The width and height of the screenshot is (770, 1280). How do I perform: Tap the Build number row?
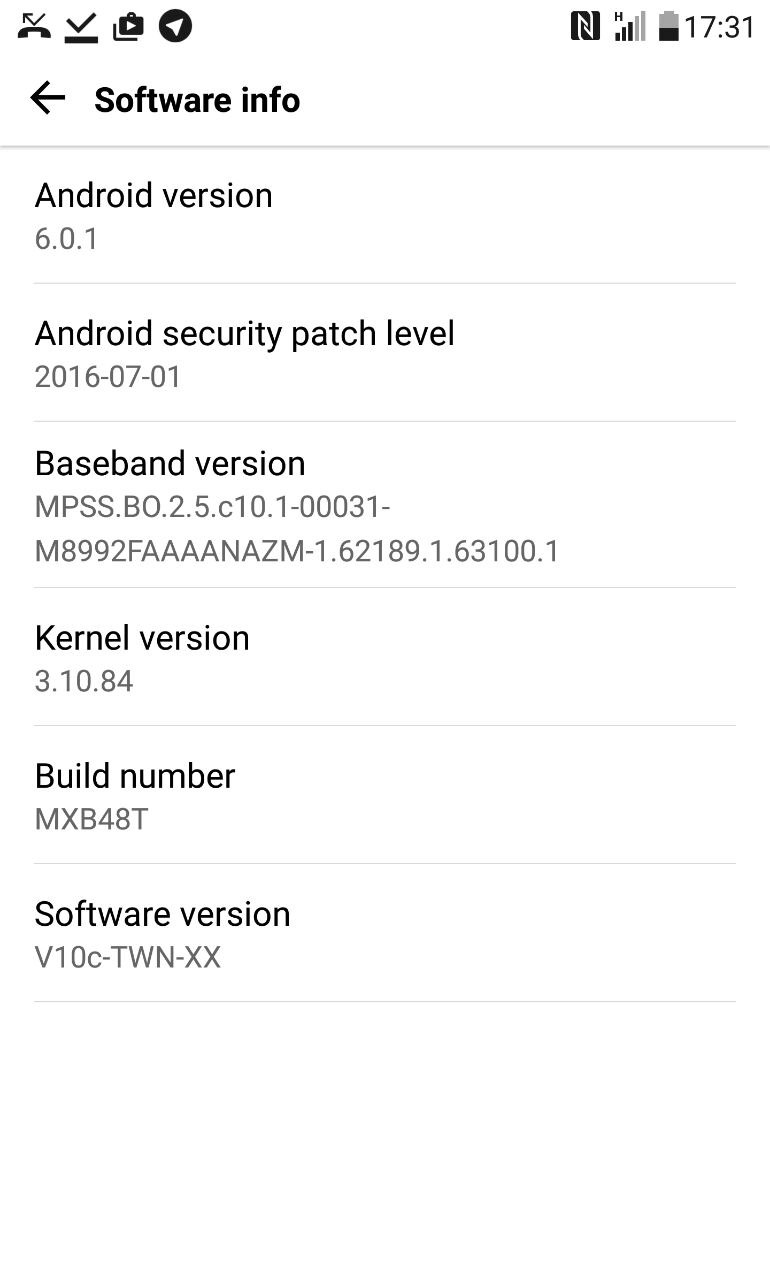coord(384,796)
